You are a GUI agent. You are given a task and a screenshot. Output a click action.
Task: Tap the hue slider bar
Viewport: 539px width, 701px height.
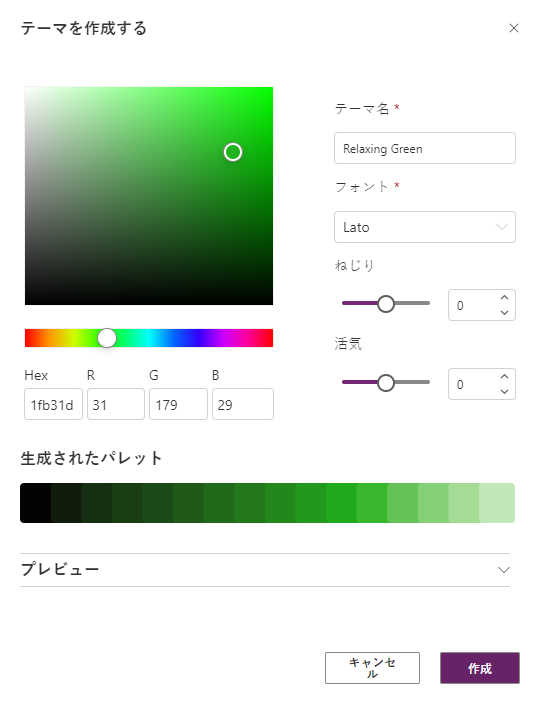pyautogui.click(x=149, y=338)
